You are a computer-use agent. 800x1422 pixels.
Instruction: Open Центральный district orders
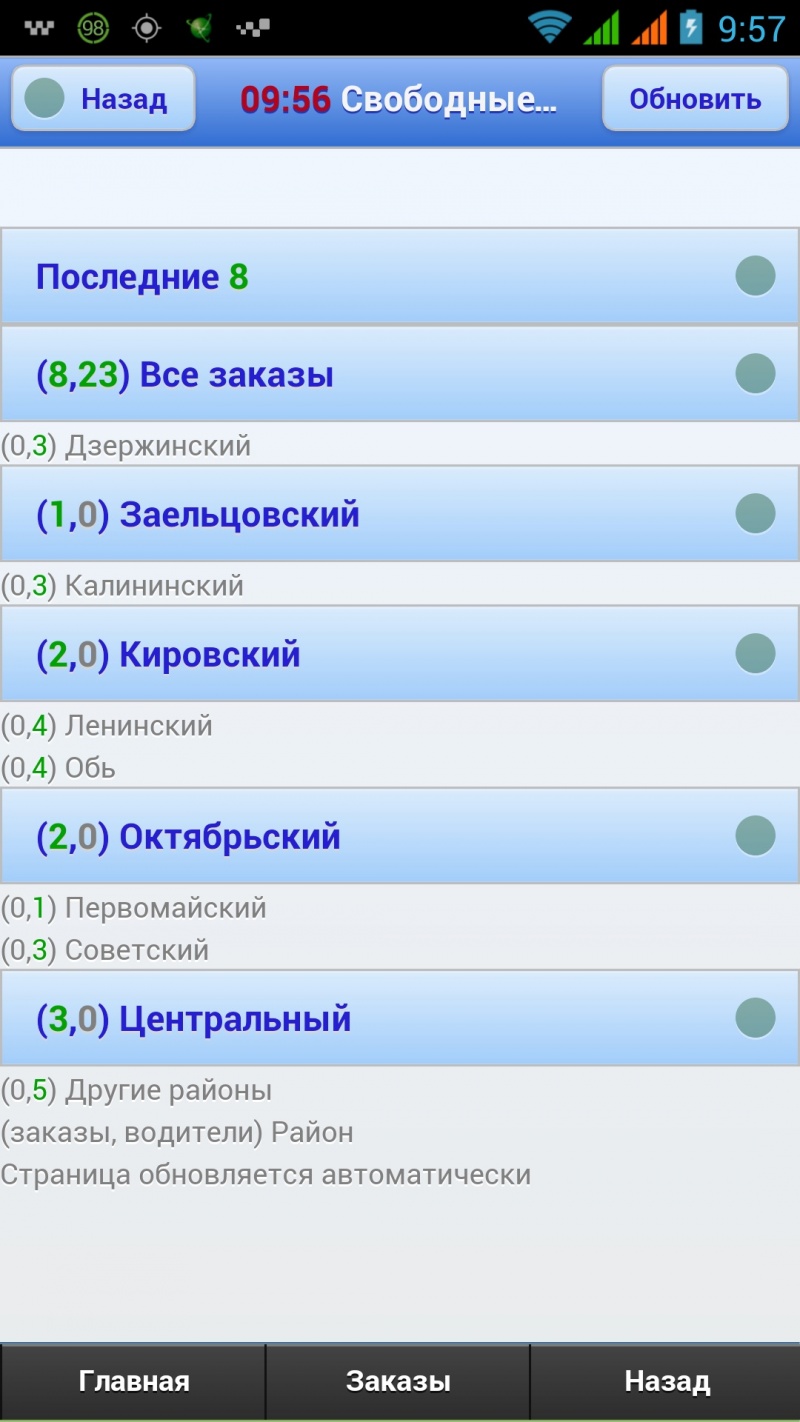click(x=400, y=1018)
